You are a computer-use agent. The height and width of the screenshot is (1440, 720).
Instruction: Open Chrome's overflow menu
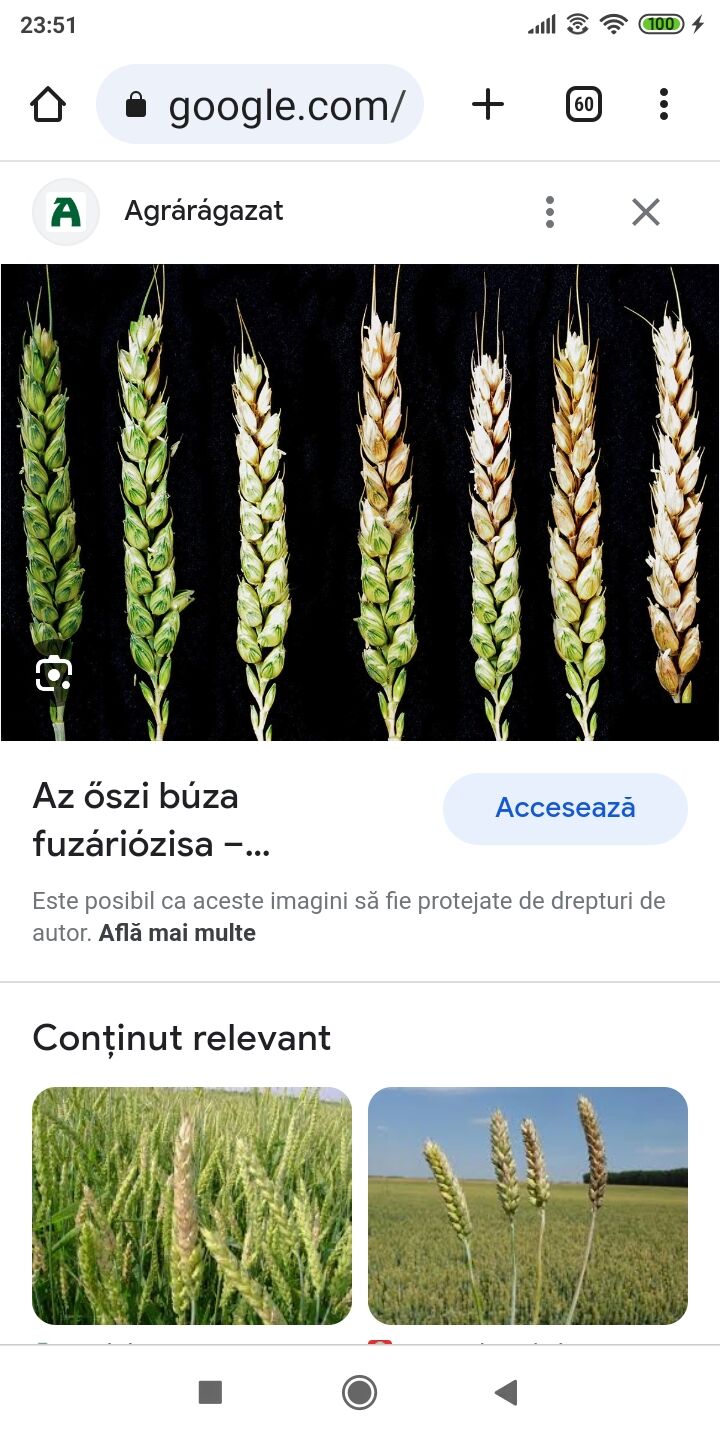coord(664,104)
